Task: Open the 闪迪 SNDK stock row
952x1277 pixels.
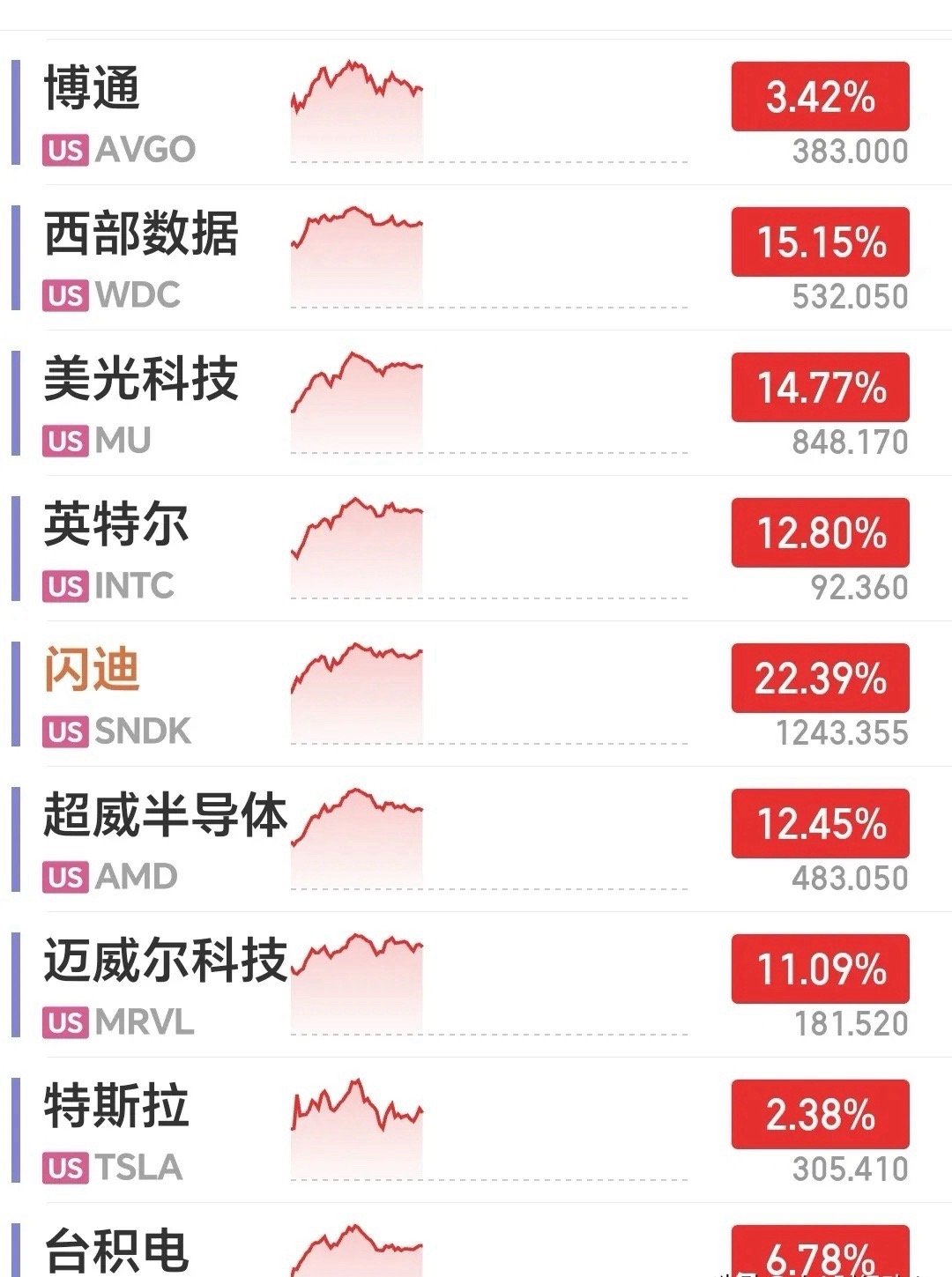Action: pos(476,694)
